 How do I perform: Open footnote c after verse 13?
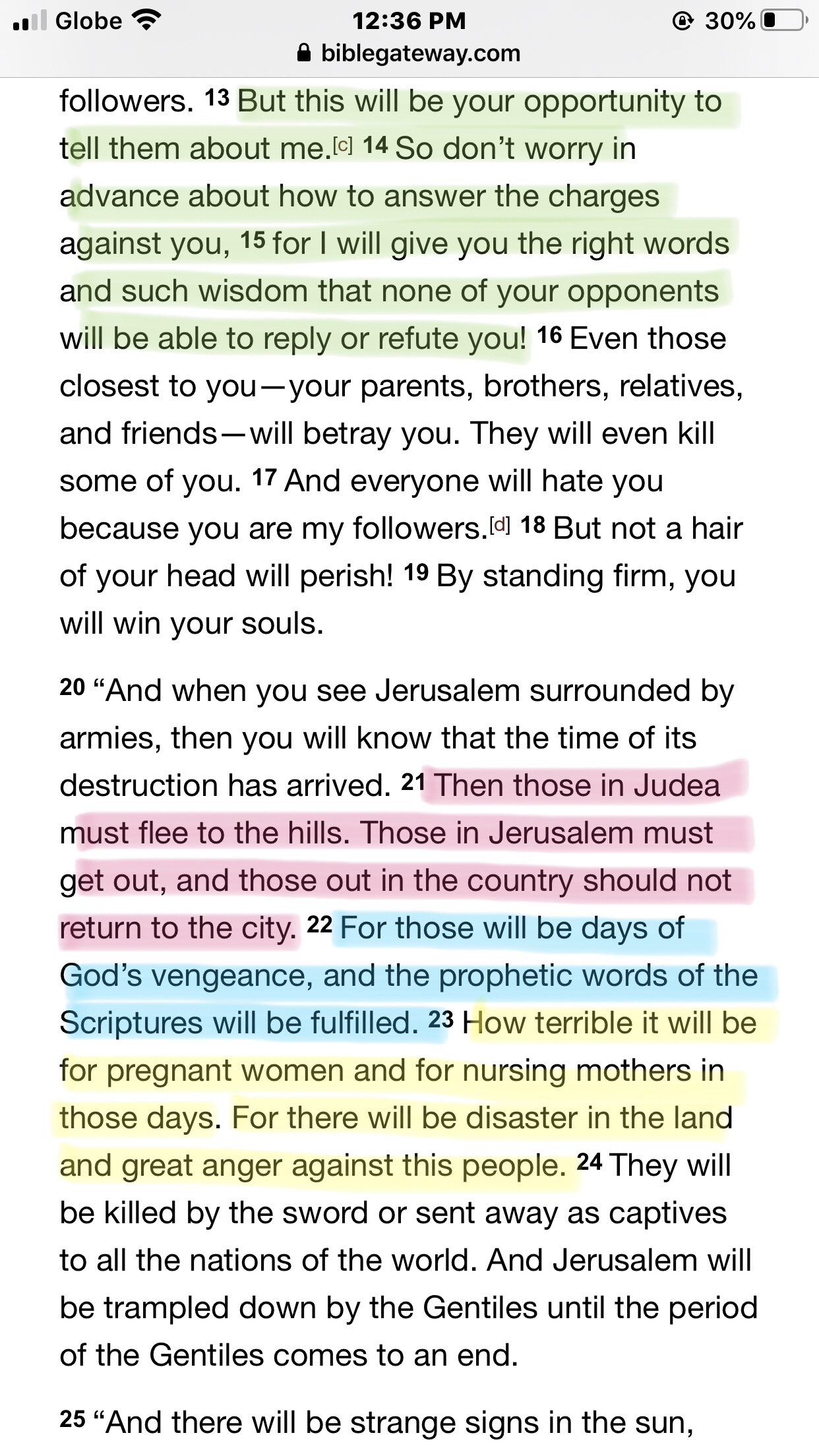click(x=344, y=145)
